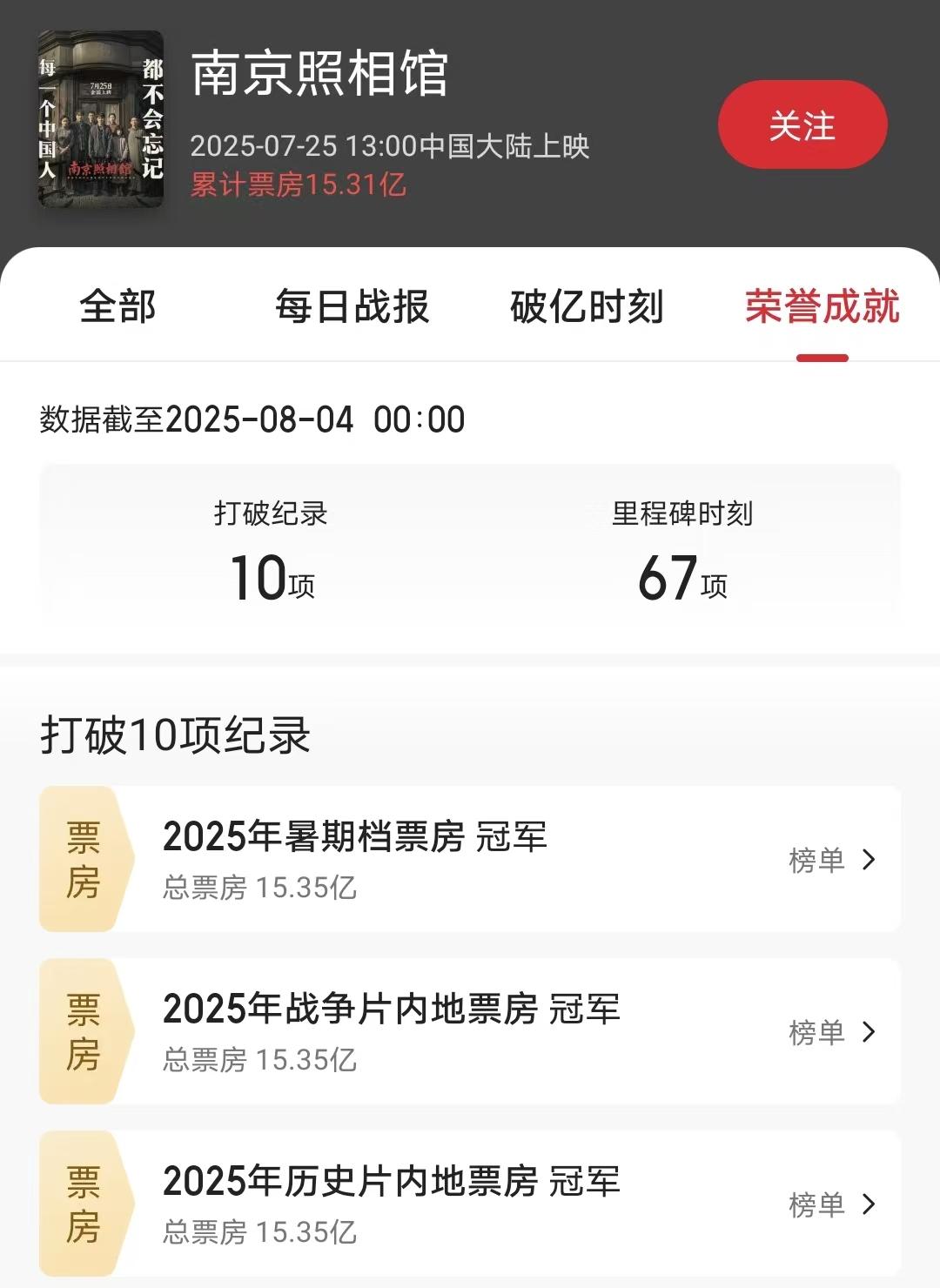
Task: Open the 每日战报 tab
Action: 352,306
